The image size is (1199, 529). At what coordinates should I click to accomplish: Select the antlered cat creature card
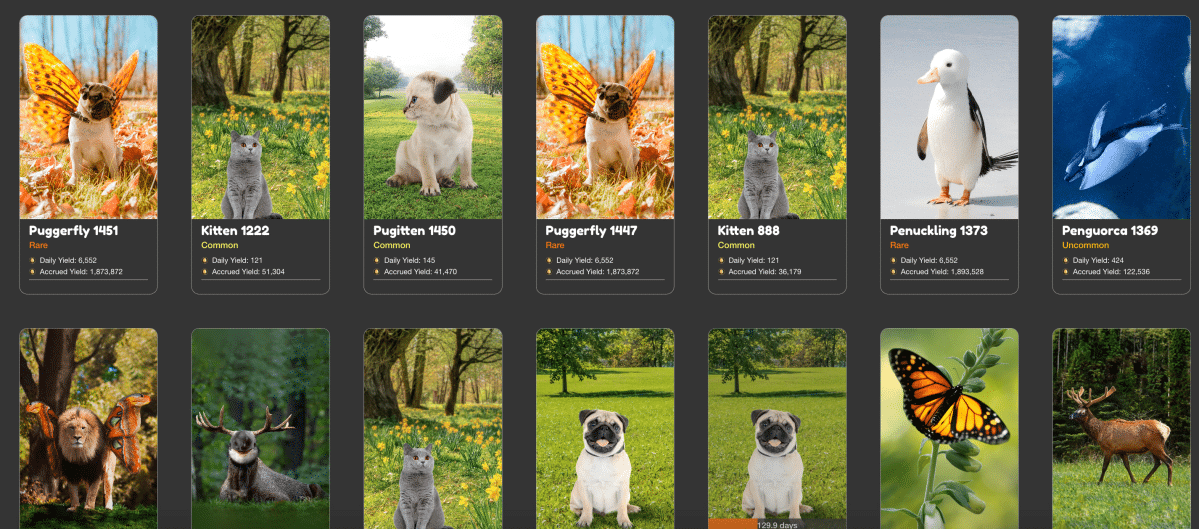260,430
